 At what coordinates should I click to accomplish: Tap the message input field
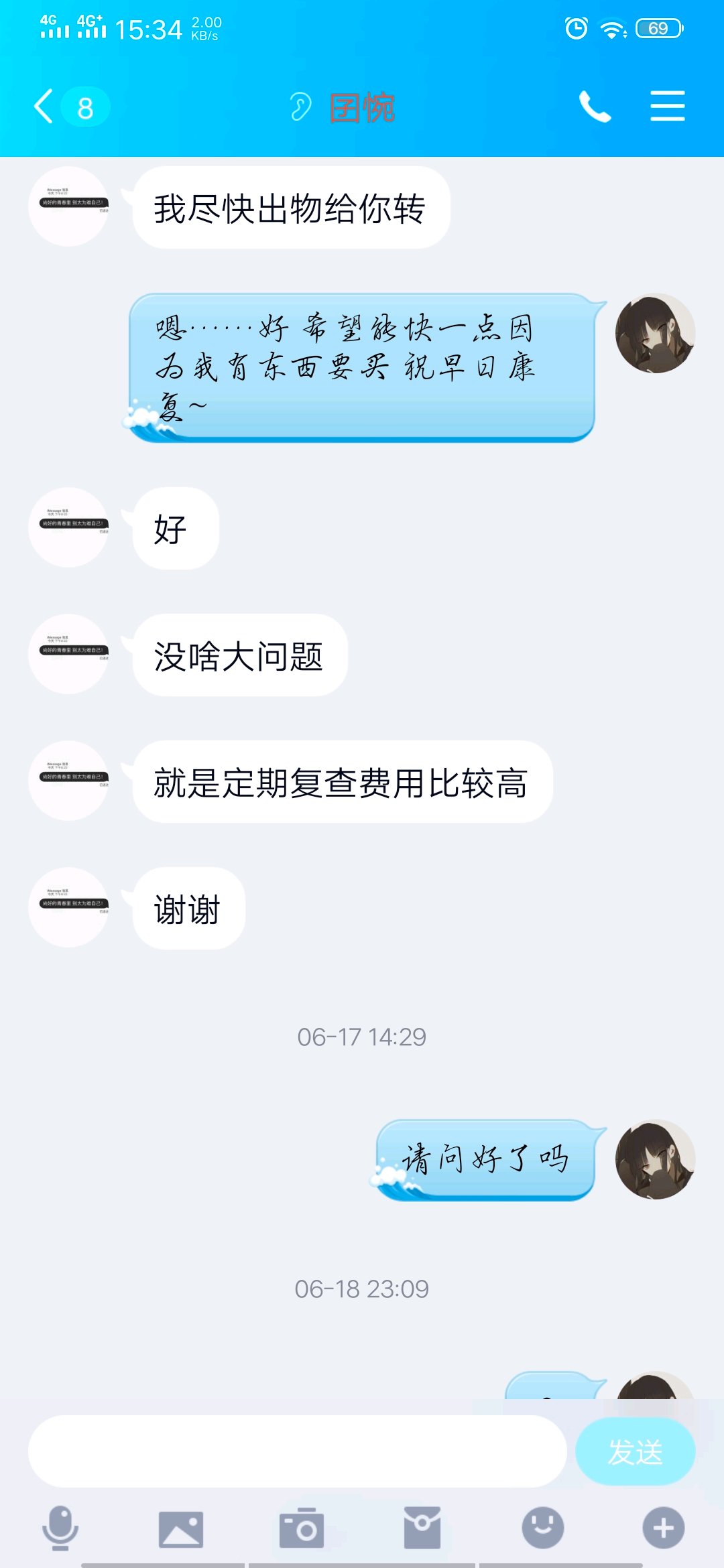tap(297, 1451)
